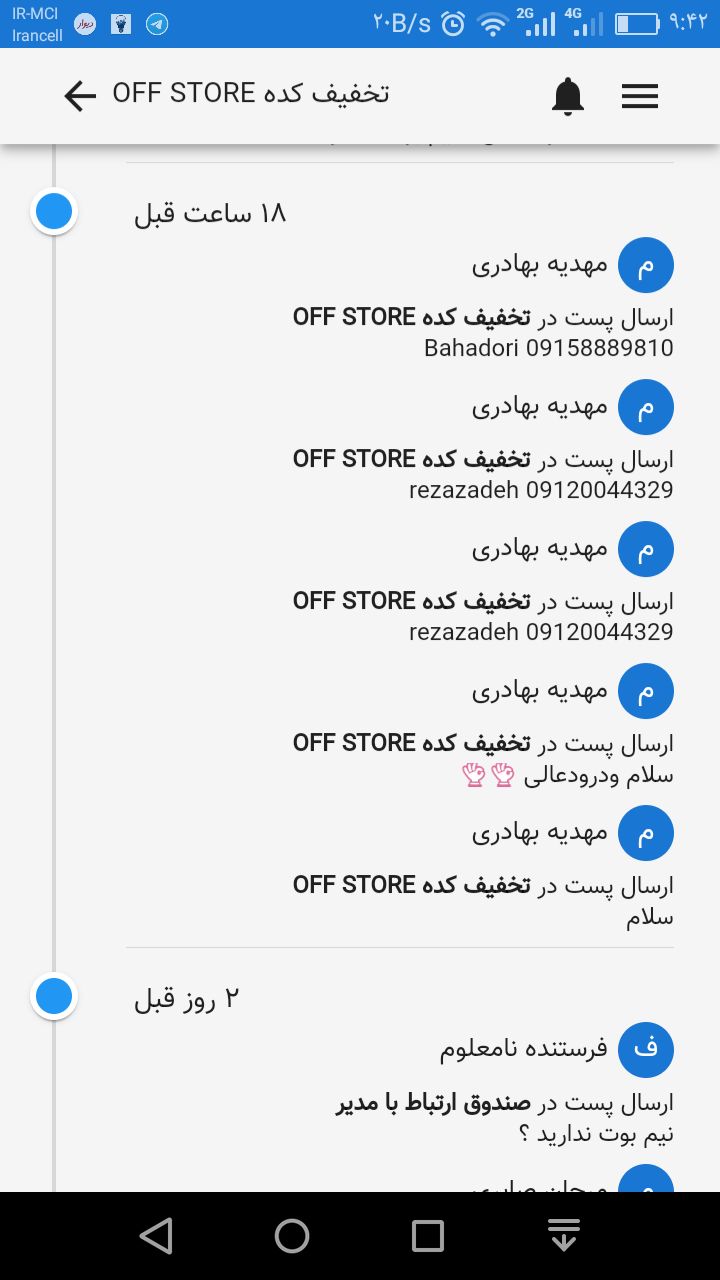720x1280 pixels.
Task: Open the post with Bahadori 09158889810
Action: [400, 300]
